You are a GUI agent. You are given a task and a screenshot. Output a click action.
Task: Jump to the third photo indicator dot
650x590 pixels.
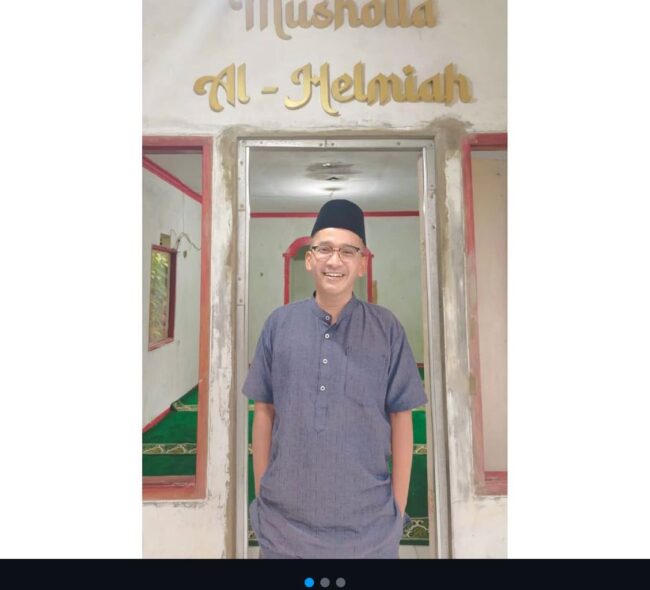click(341, 582)
